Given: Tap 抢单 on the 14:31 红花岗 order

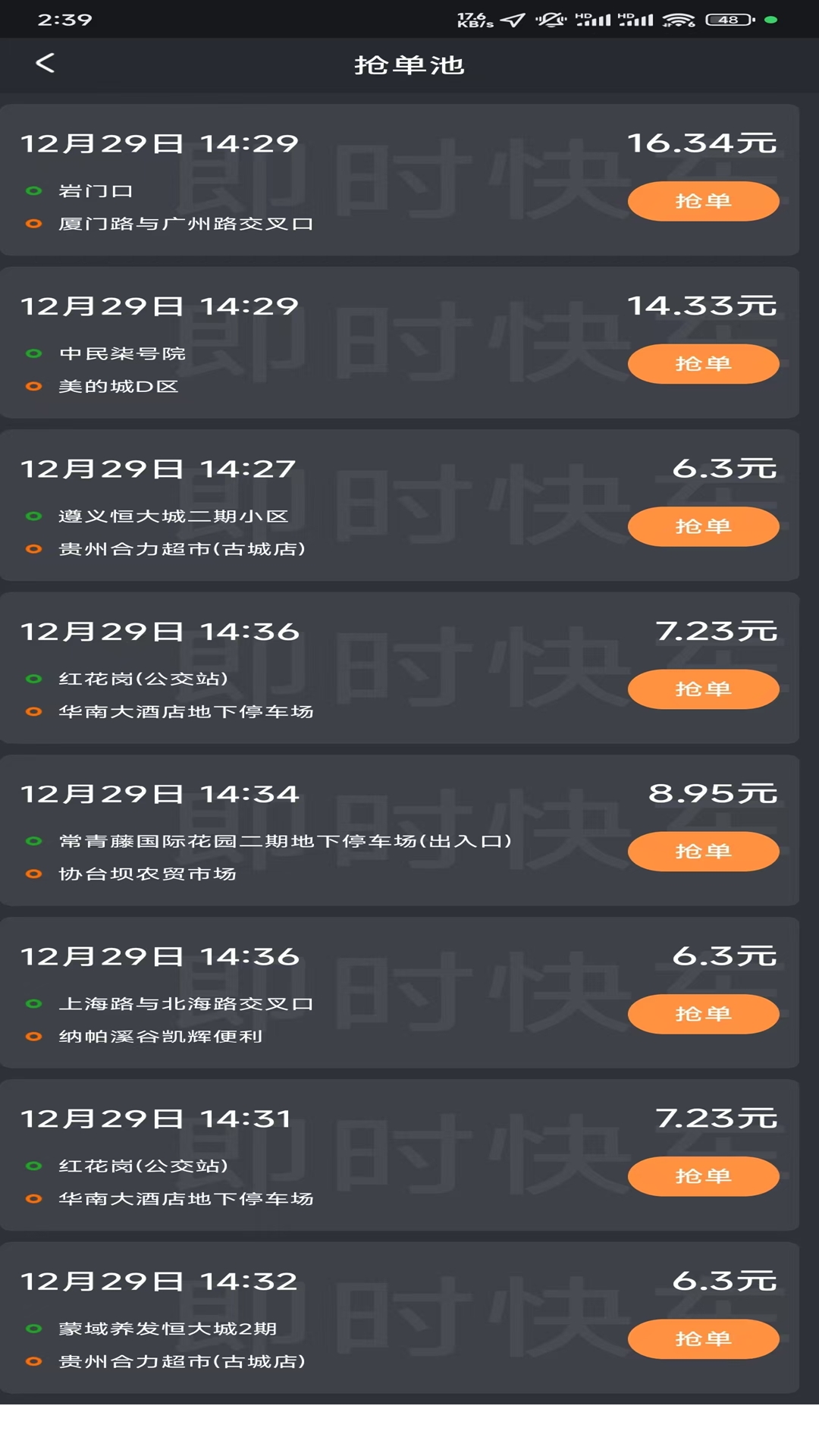Looking at the screenshot, I should tap(703, 1175).
